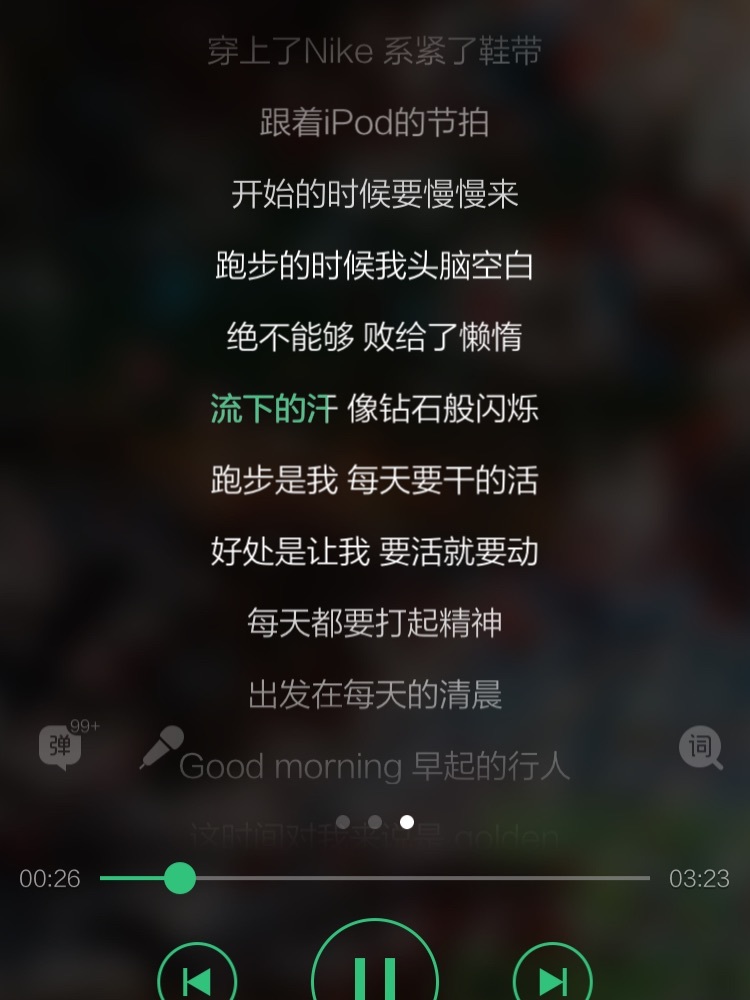
Task: Open the 词 lyrics search icon
Action: click(x=701, y=748)
